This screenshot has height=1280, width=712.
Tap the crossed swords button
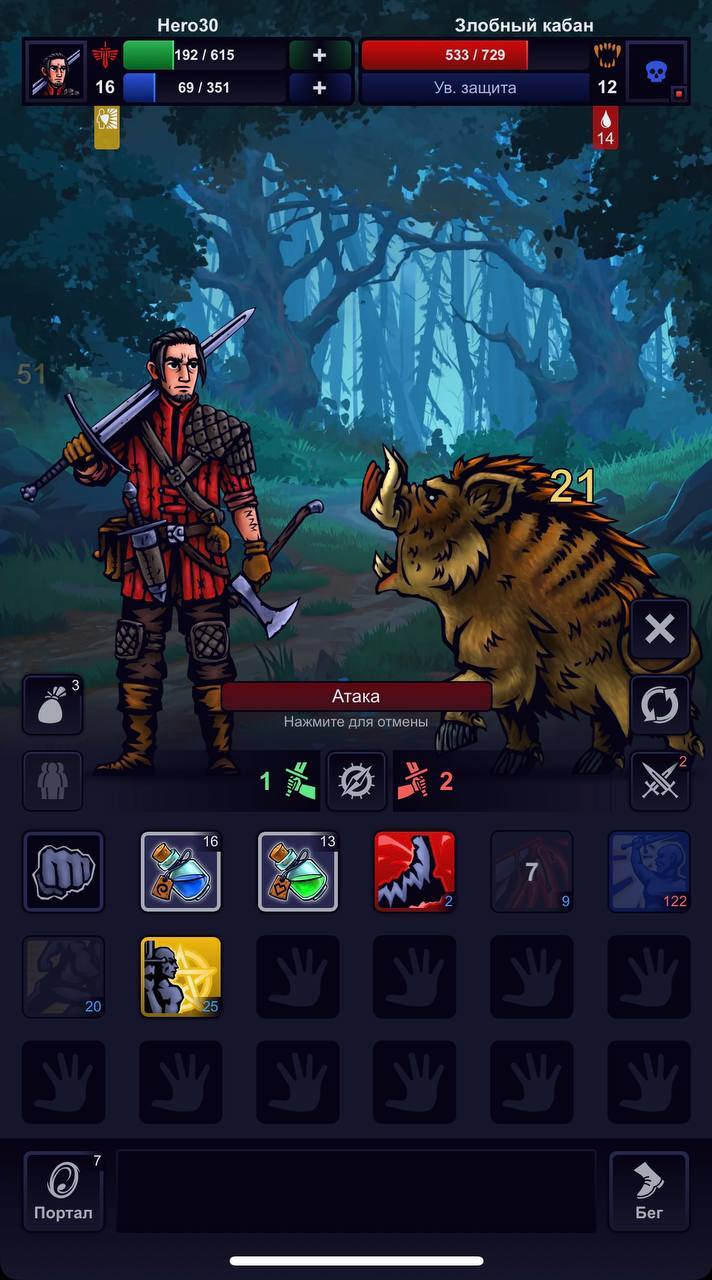pyautogui.click(x=660, y=781)
